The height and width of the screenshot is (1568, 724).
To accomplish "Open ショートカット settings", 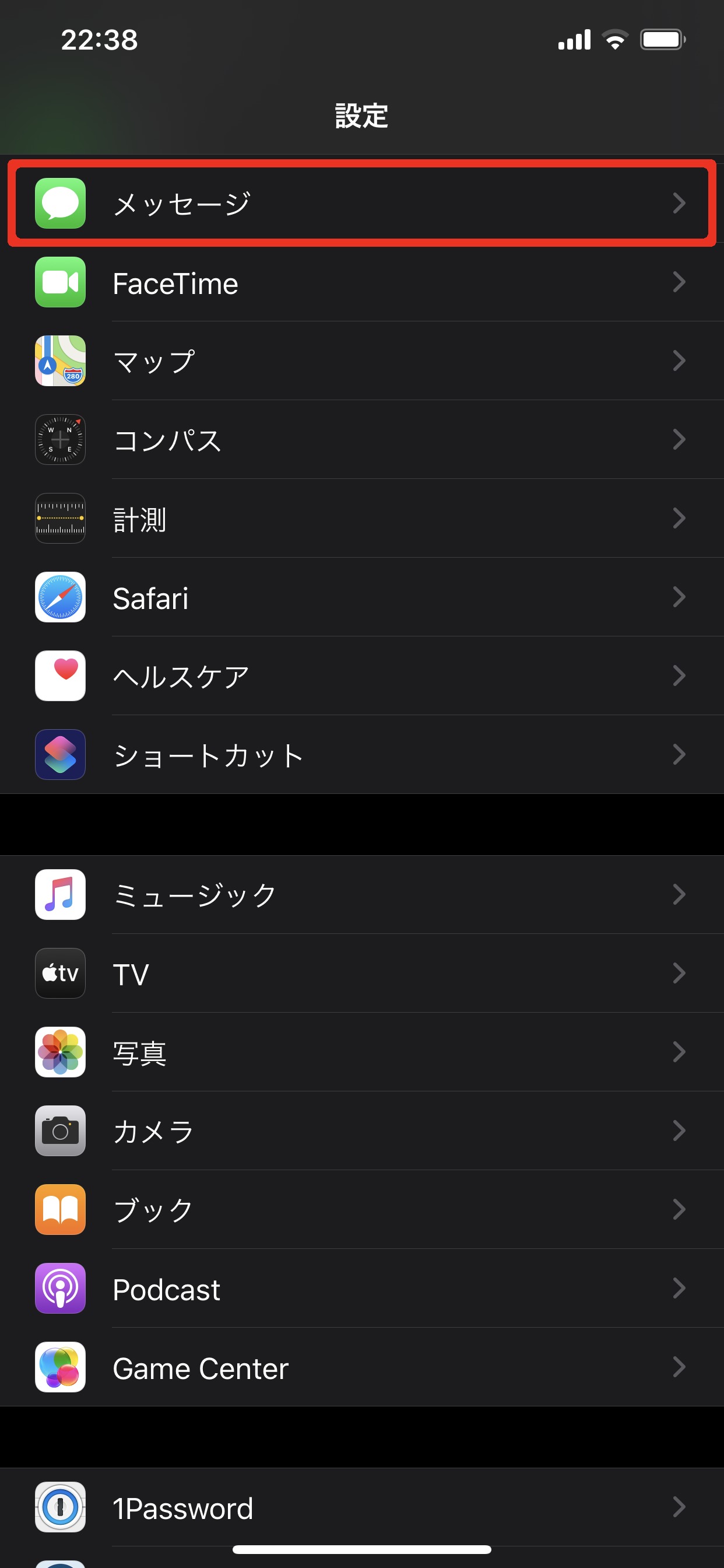I will pos(361,755).
